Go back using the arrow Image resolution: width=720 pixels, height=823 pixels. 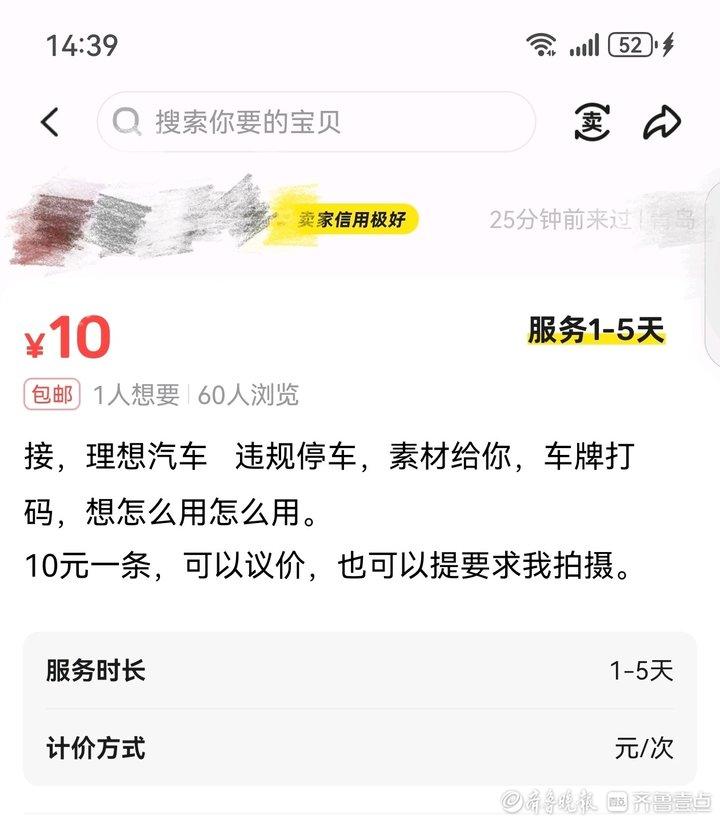point(50,122)
